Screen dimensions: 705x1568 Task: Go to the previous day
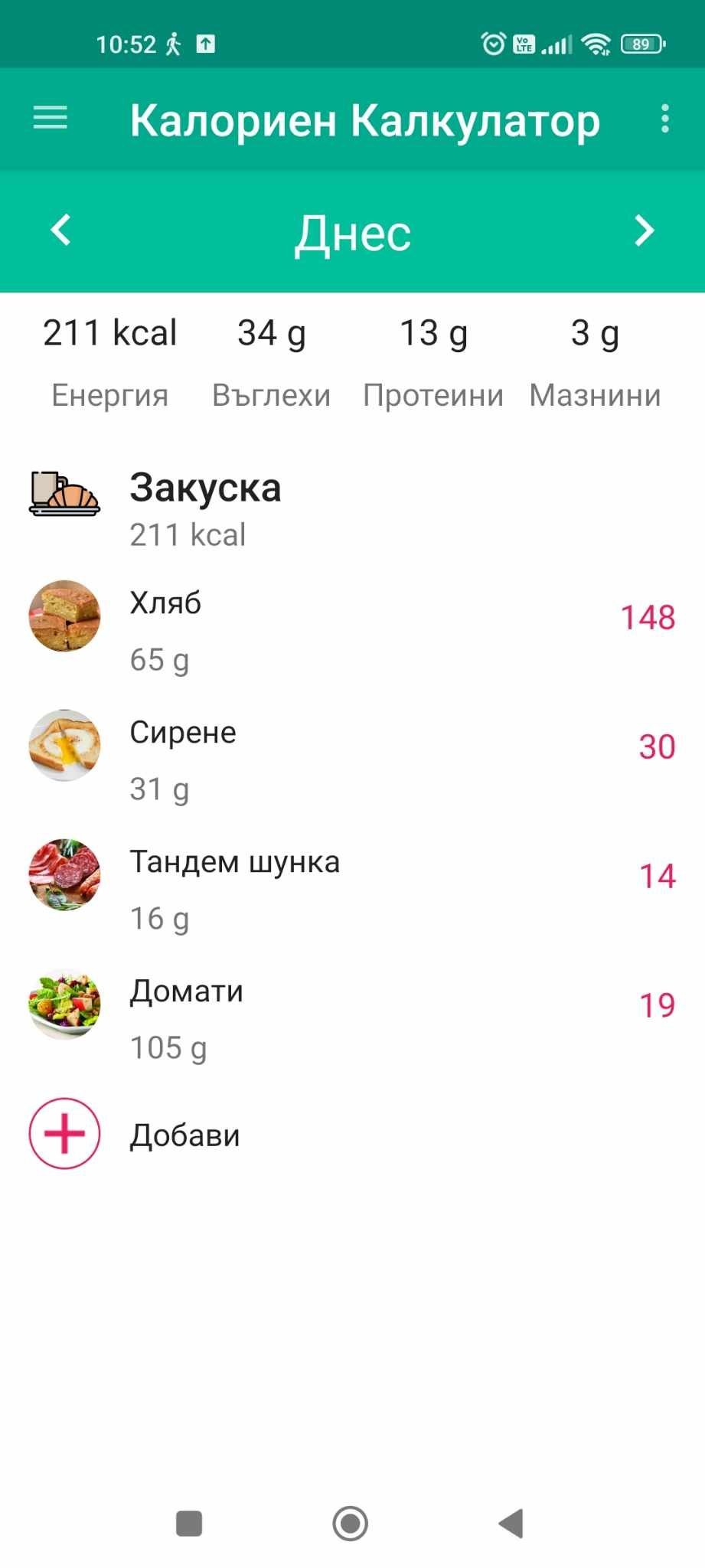click(61, 230)
